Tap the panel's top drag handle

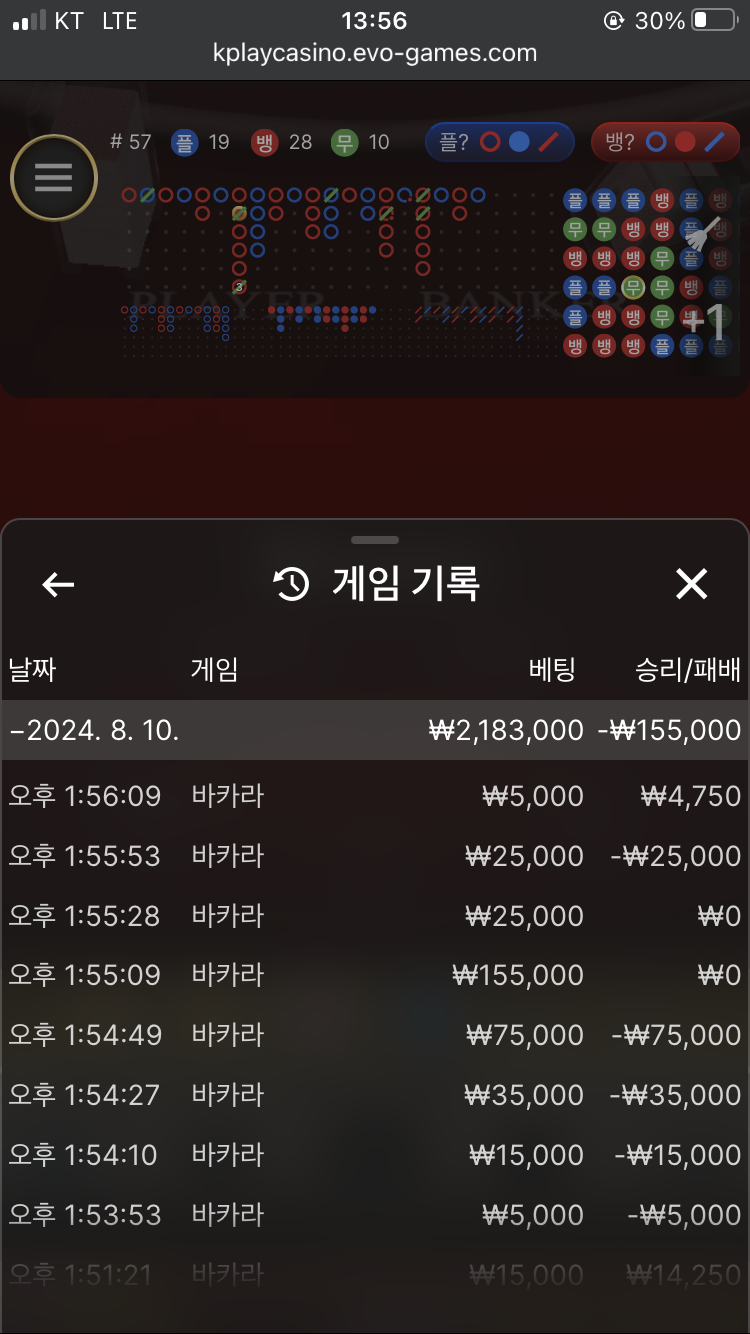pos(375,540)
